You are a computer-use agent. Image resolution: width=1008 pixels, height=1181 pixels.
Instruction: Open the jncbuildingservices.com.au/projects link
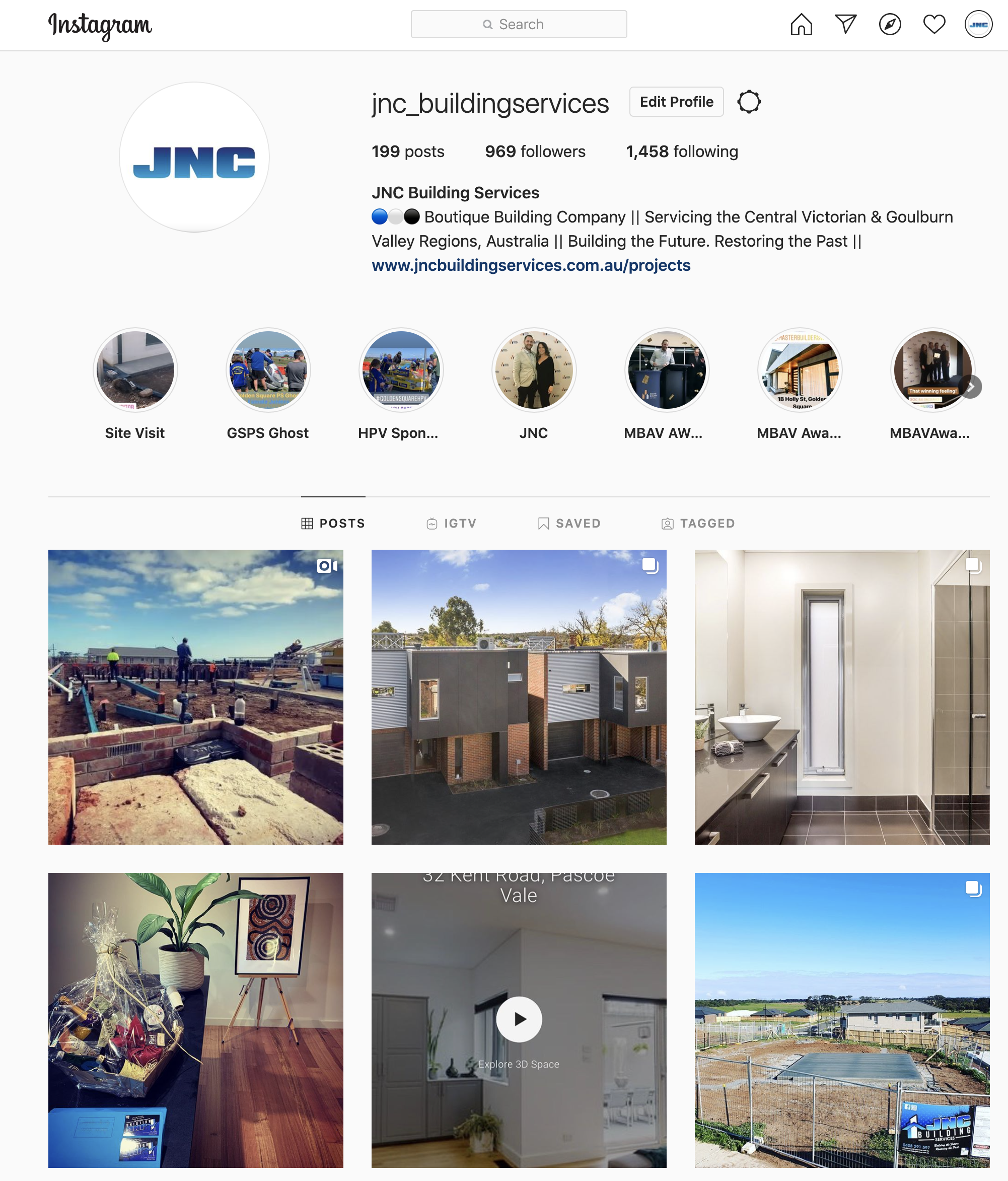531,266
